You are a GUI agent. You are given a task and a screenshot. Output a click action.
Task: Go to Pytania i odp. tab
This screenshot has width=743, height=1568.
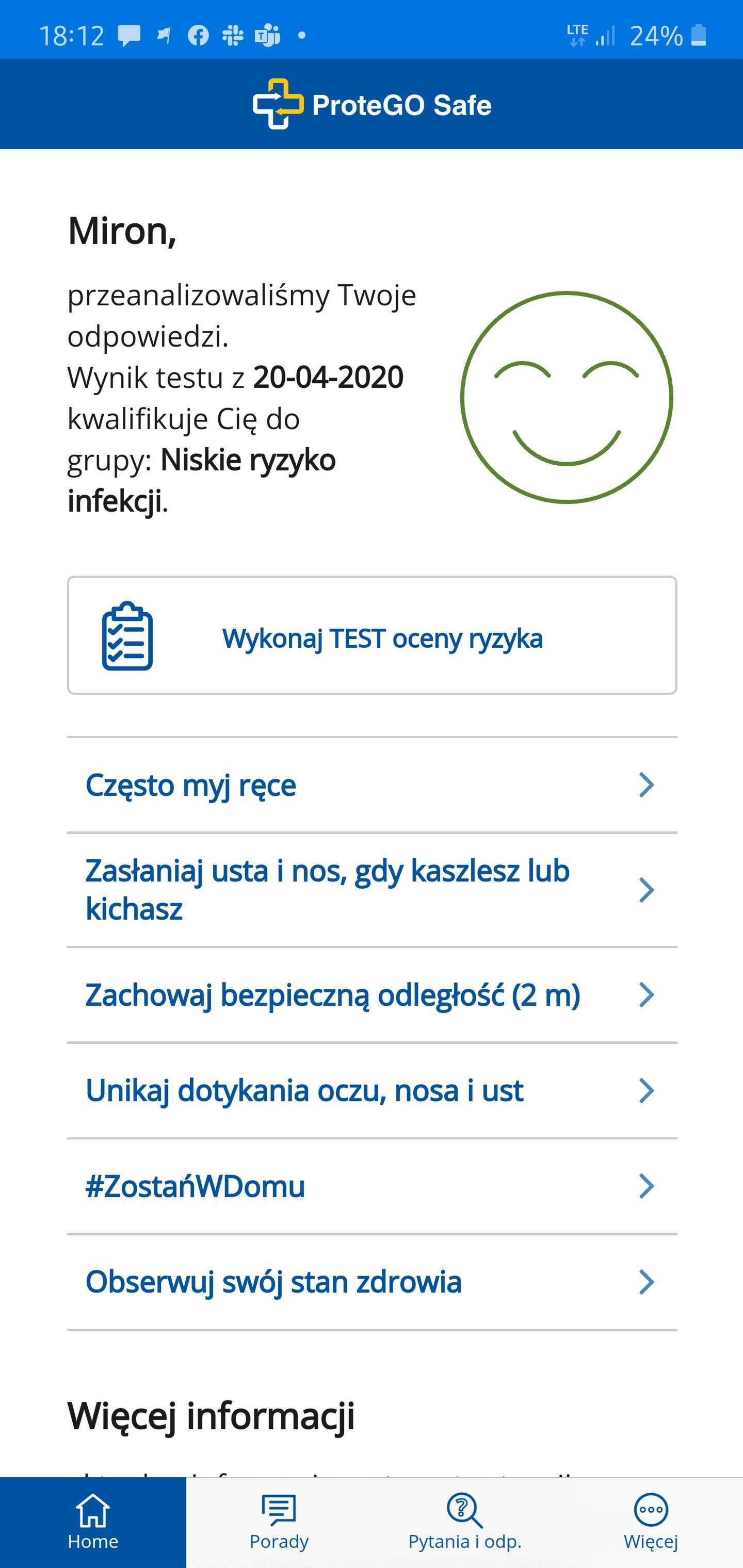pyautogui.click(x=465, y=1522)
